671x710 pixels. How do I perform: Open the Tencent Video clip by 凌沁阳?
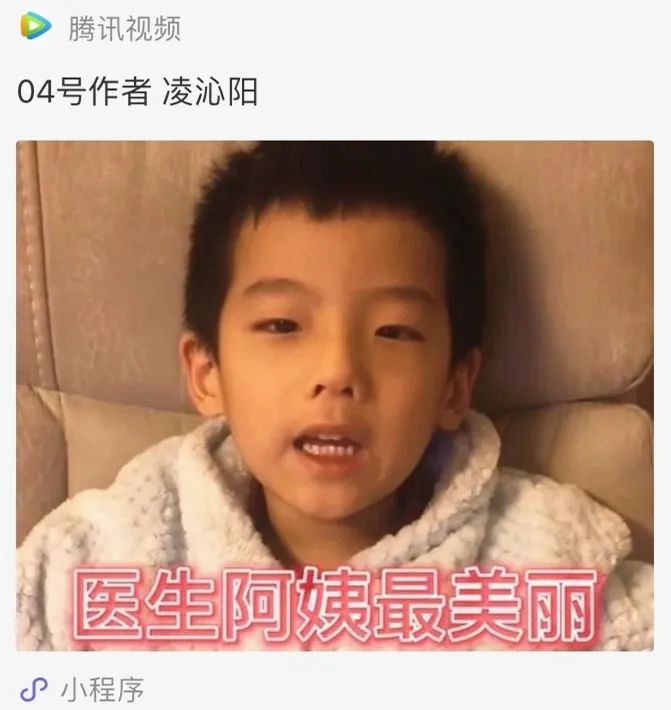point(335,395)
